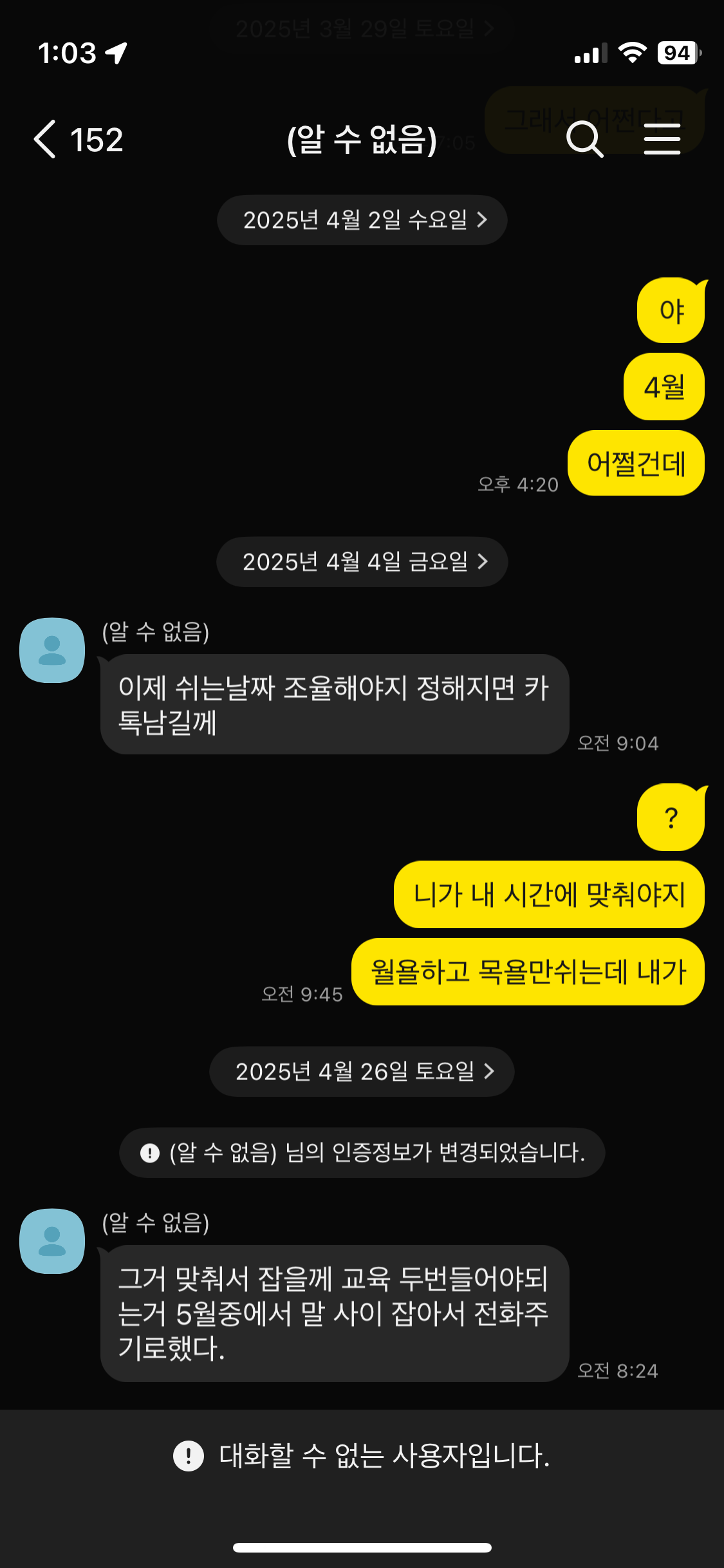The image size is (724, 1568).
Task: Open the profile avatar beside the 오전 8:24 message
Action: [x=52, y=1241]
